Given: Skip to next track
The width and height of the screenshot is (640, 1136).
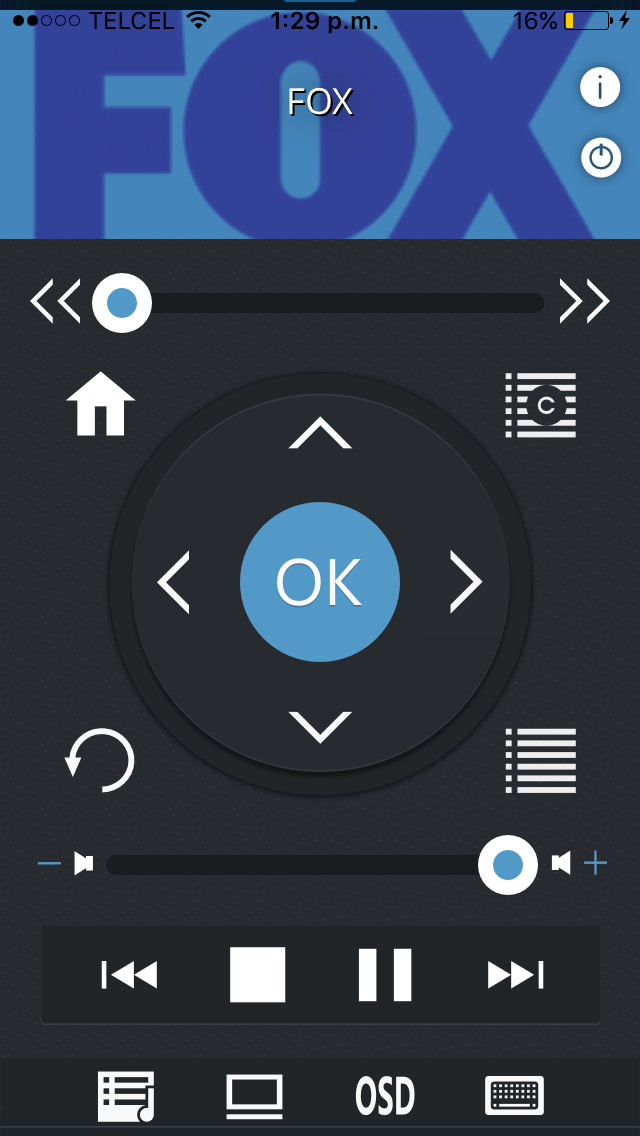Looking at the screenshot, I should [514, 974].
